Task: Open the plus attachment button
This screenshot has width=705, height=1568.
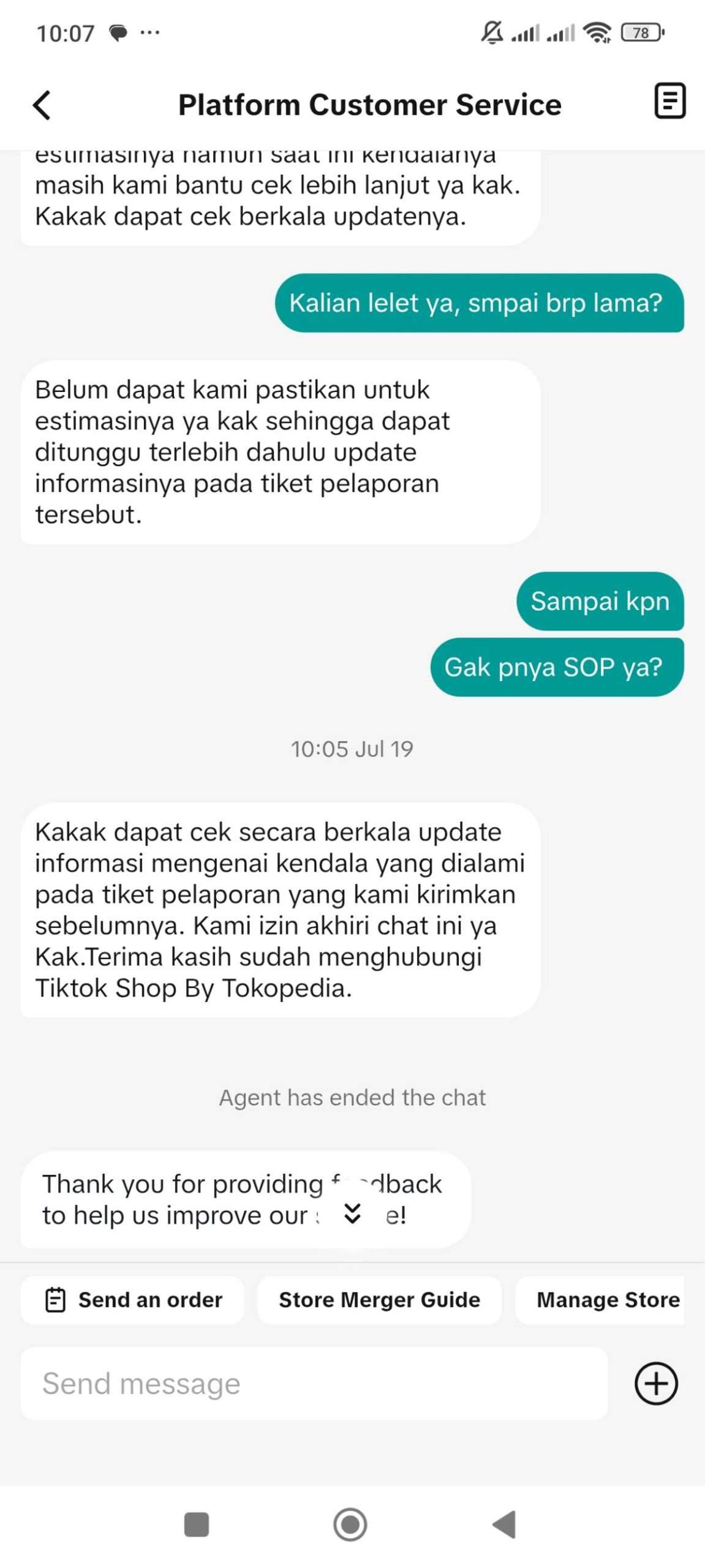Action: pyautogui.click(x=656, y=1383)
